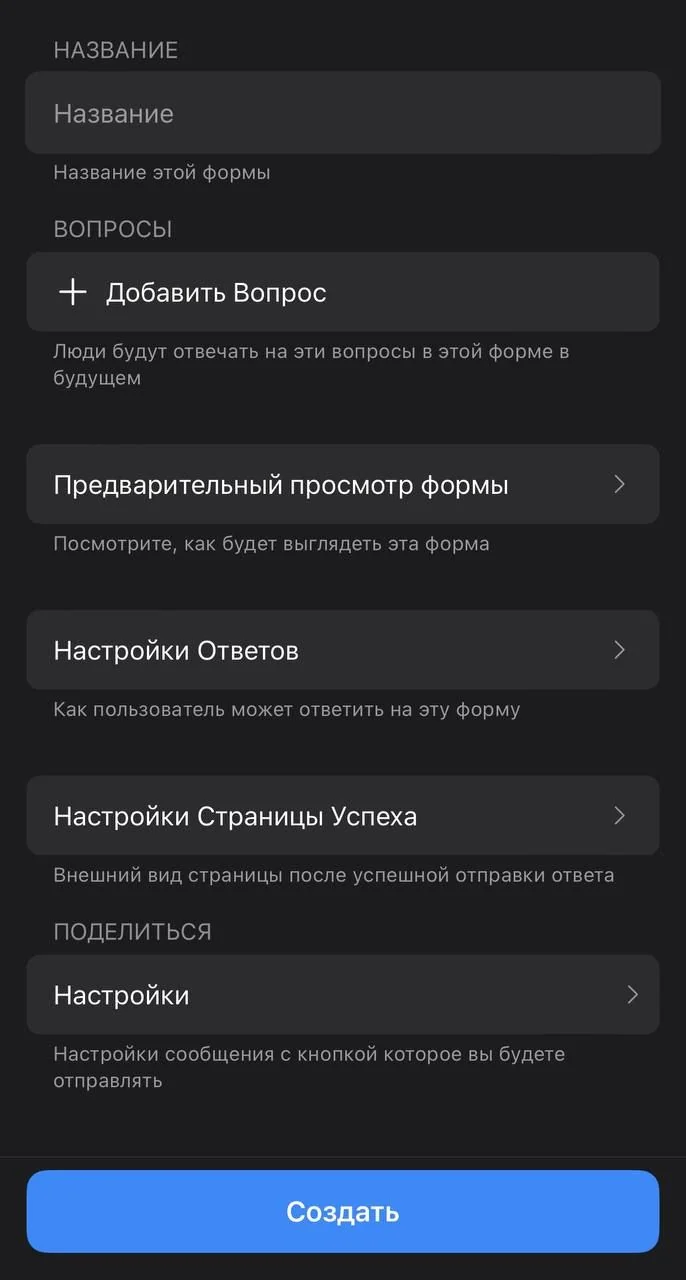Open Настройки Страницы Успеха

point(343,816)
